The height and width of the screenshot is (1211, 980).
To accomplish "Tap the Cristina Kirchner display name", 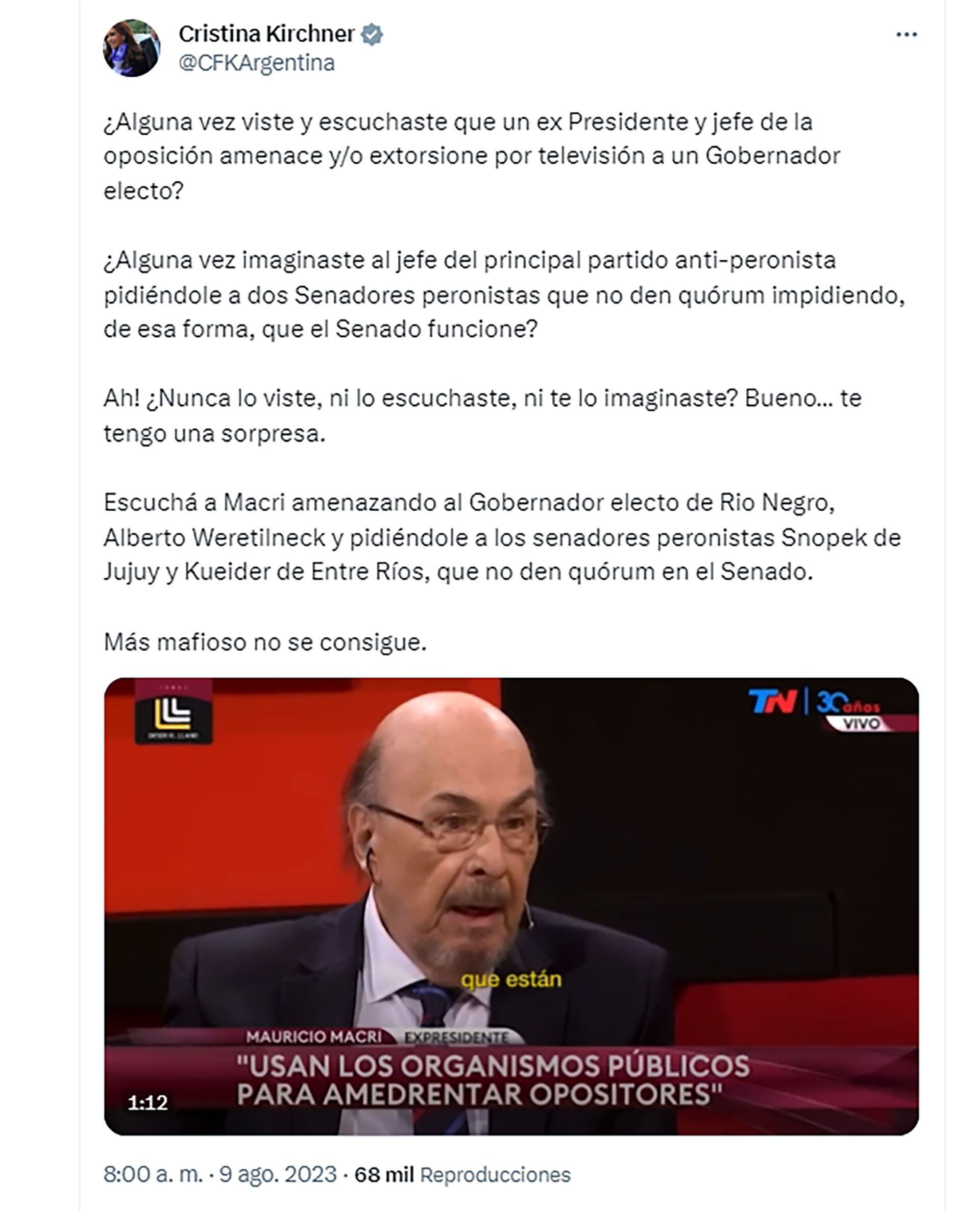I will (266, 34).
